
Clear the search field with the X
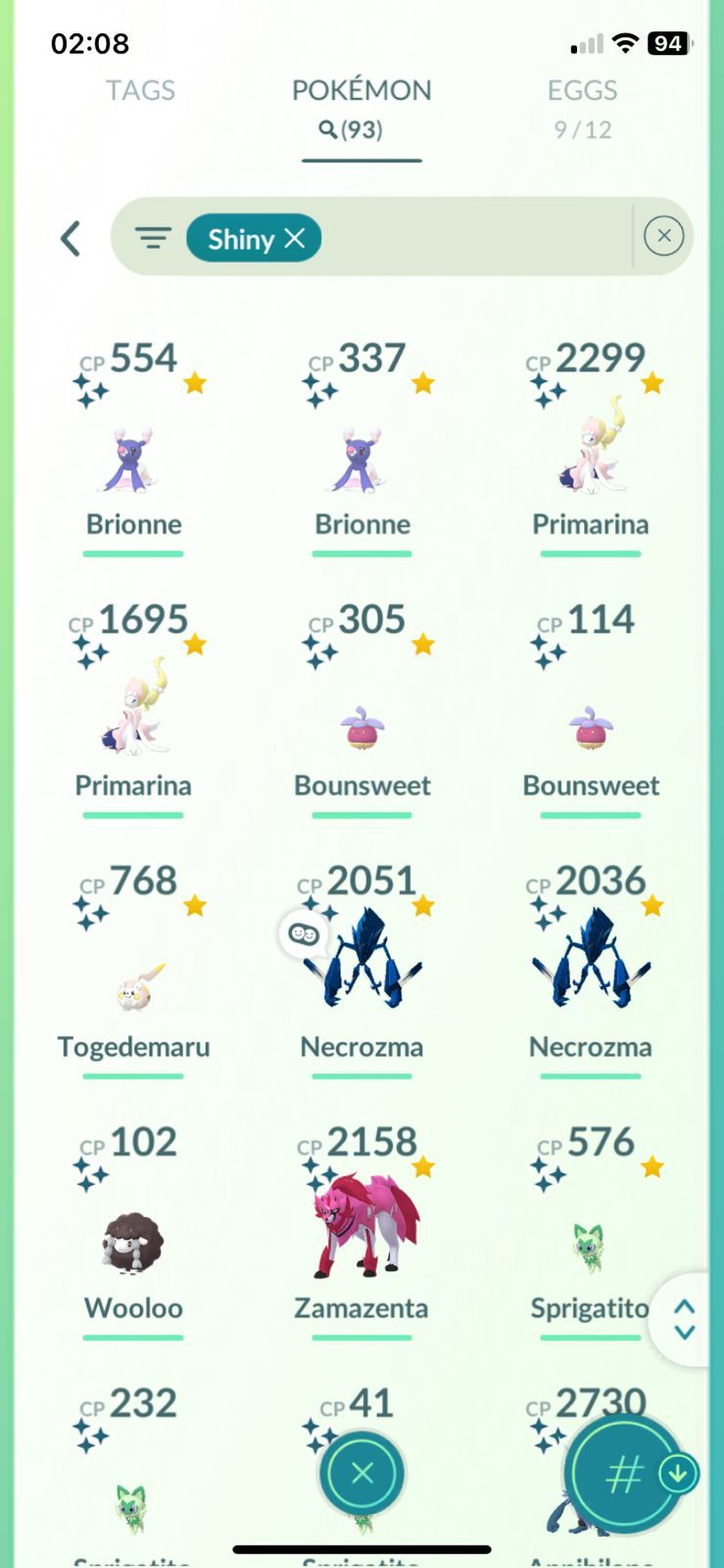[x=663, y=236]
